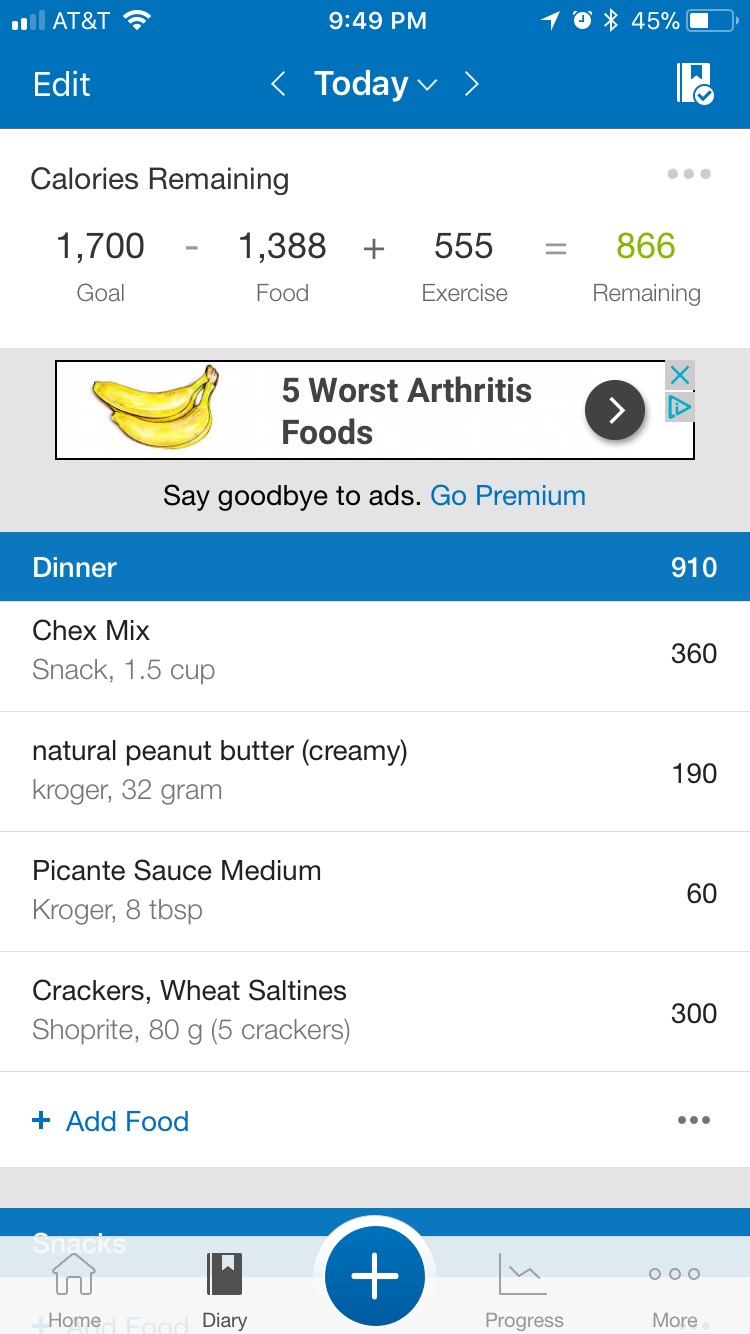Open natural peanut butter entry
750x1334 pixels.
pyautogui.click(x=375, y=771)
